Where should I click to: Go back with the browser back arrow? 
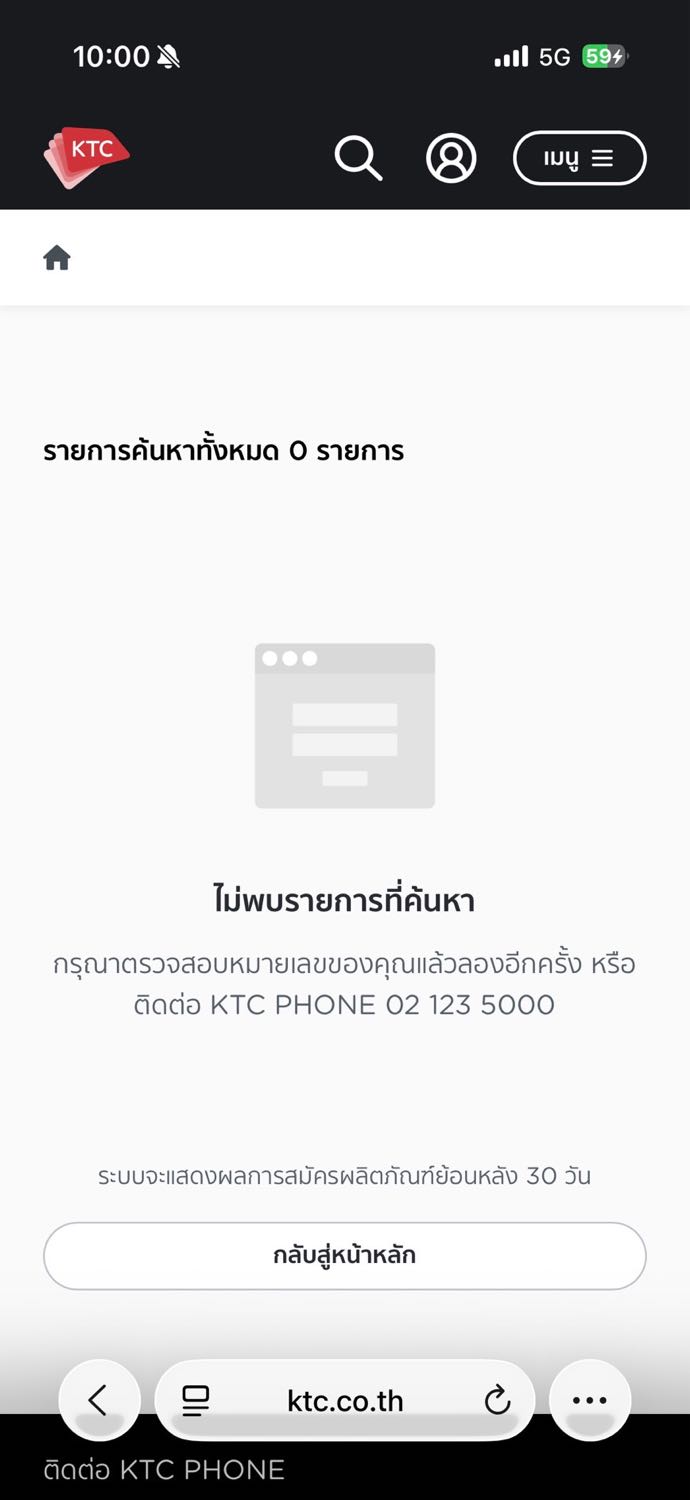[x=99, y=1400]
